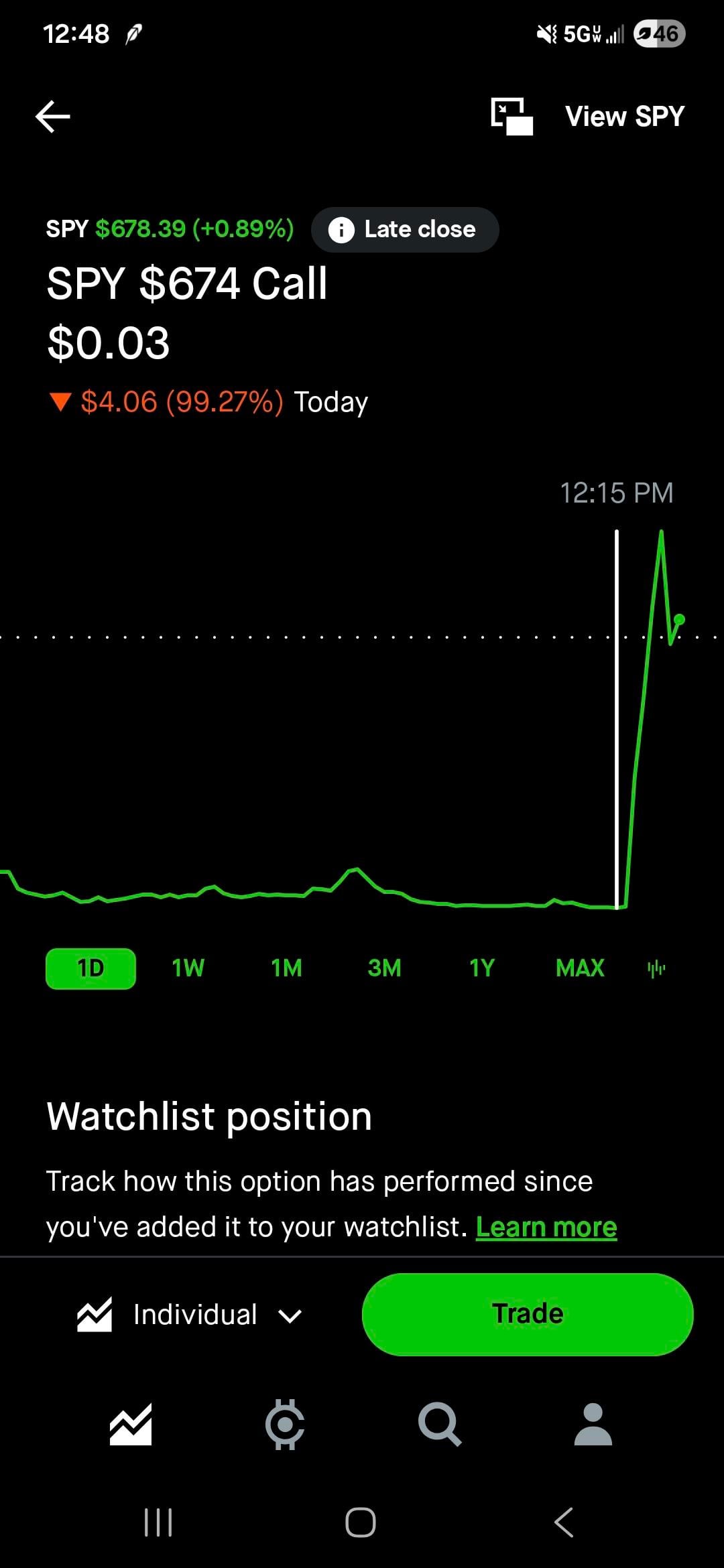Open system recent apps
The height and width of the screenshot is (1568, 724).
[159, 1522]
